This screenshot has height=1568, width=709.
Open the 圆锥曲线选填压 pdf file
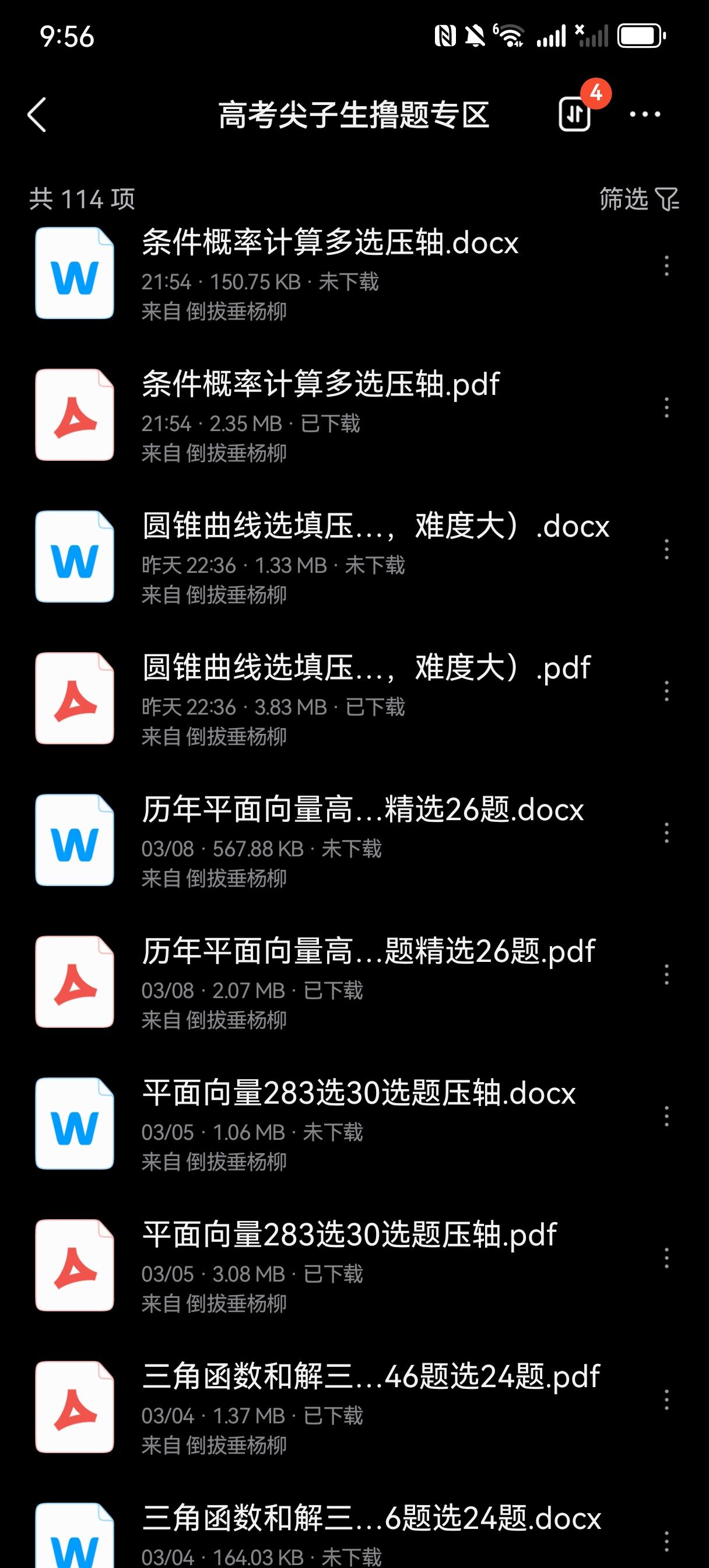coord(366,668)
